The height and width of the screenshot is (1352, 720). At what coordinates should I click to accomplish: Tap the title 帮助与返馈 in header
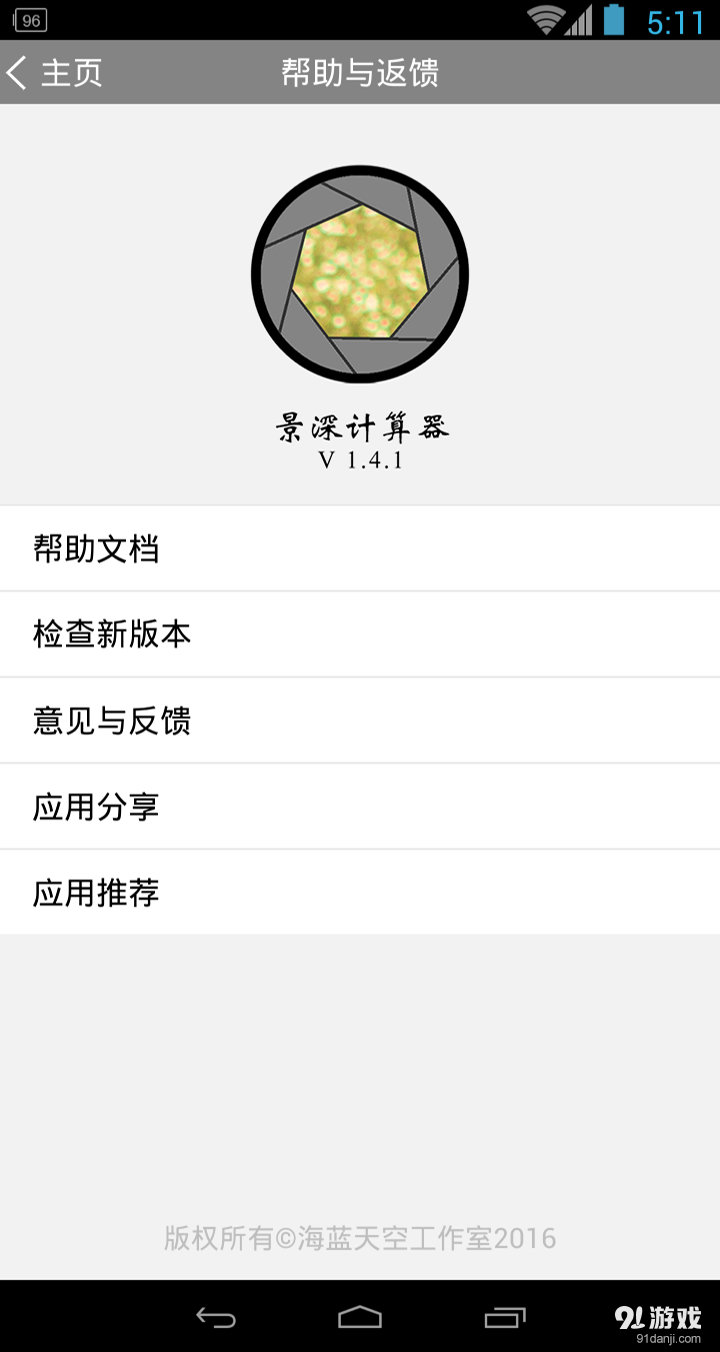click(x=360, y=72)
